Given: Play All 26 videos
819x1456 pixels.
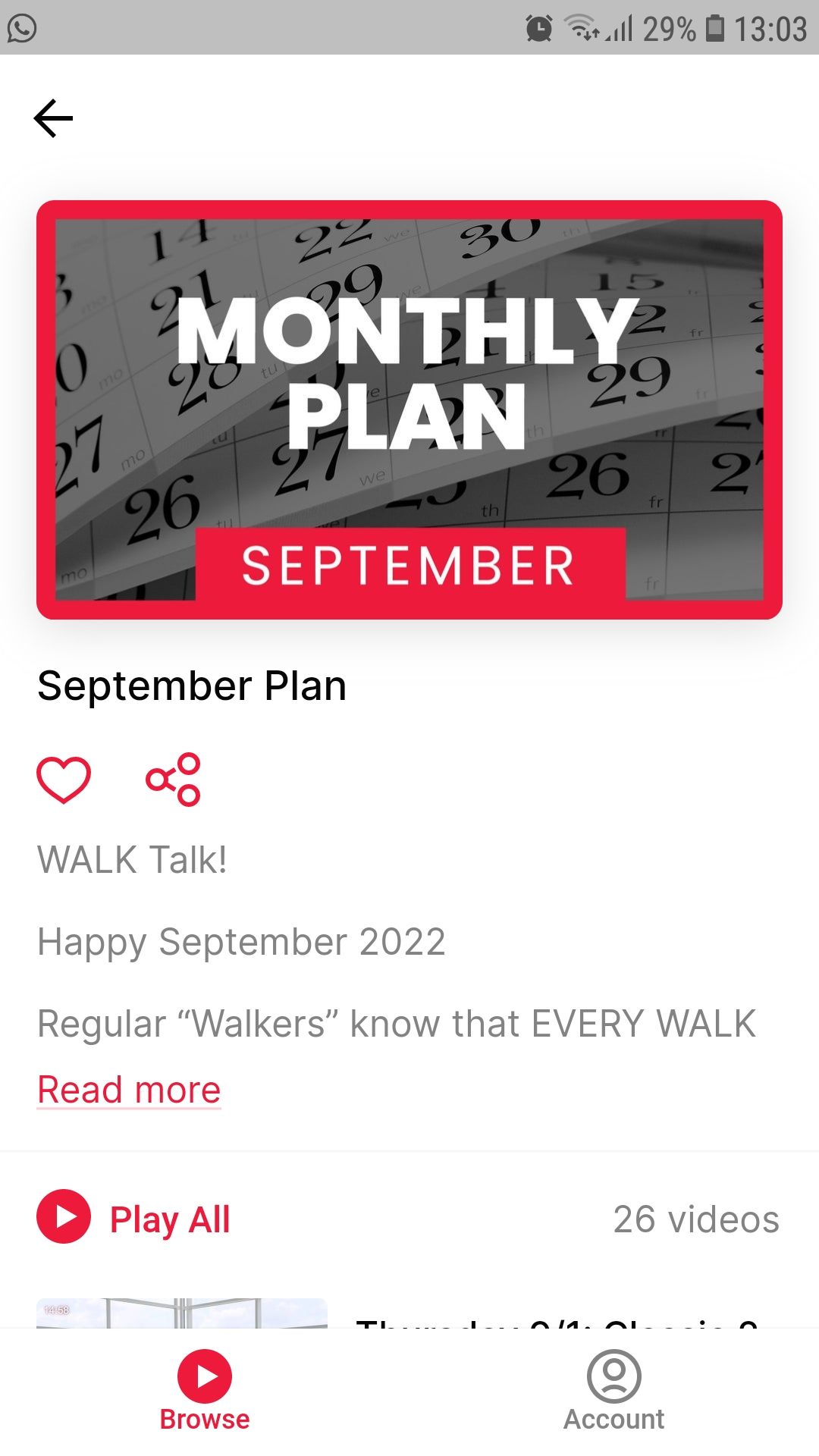Looking at the screenshot, I should [135, 1218].
